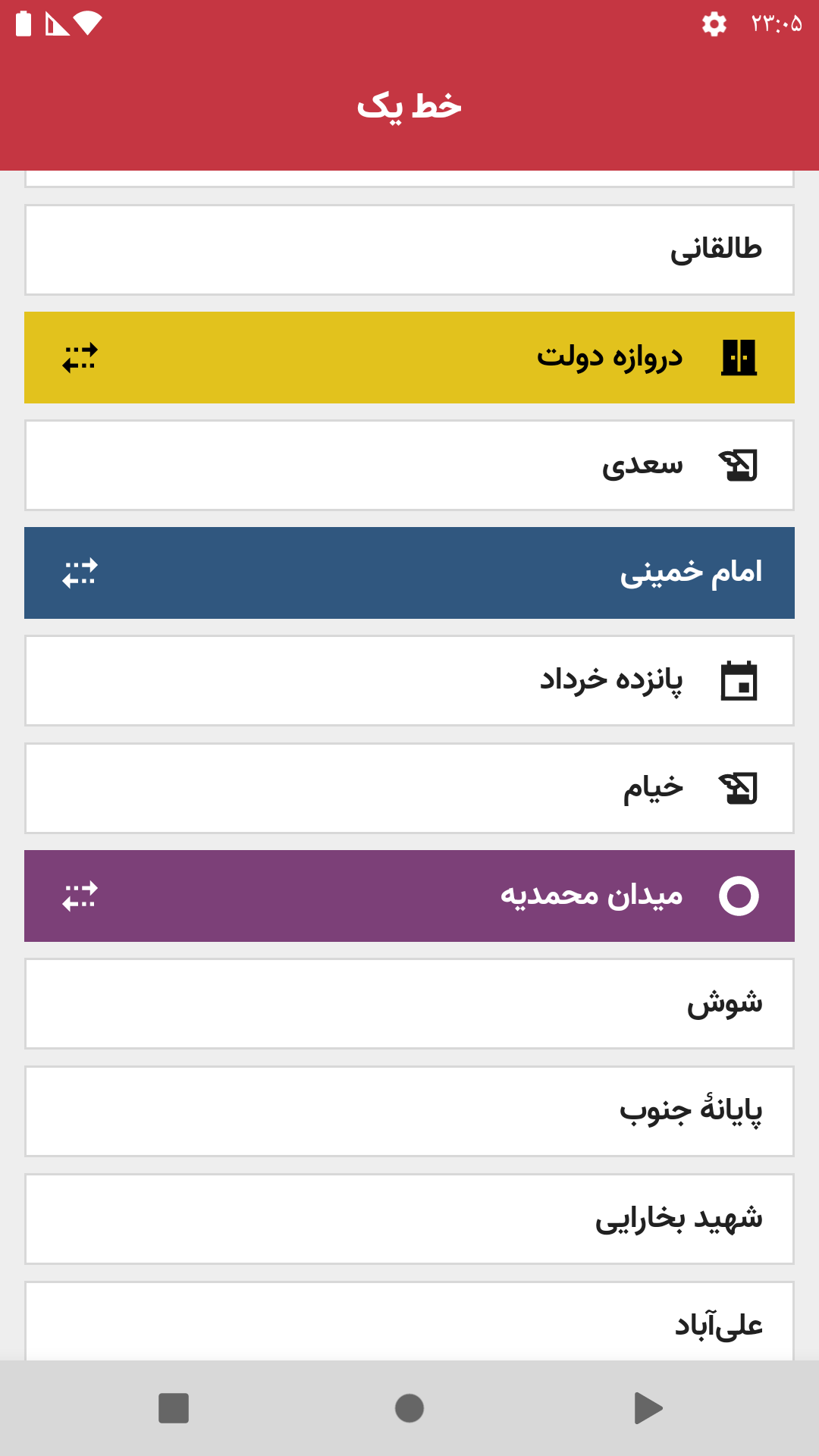
Task: Open the طالقانی station row
Action: (x=409, y=249)
